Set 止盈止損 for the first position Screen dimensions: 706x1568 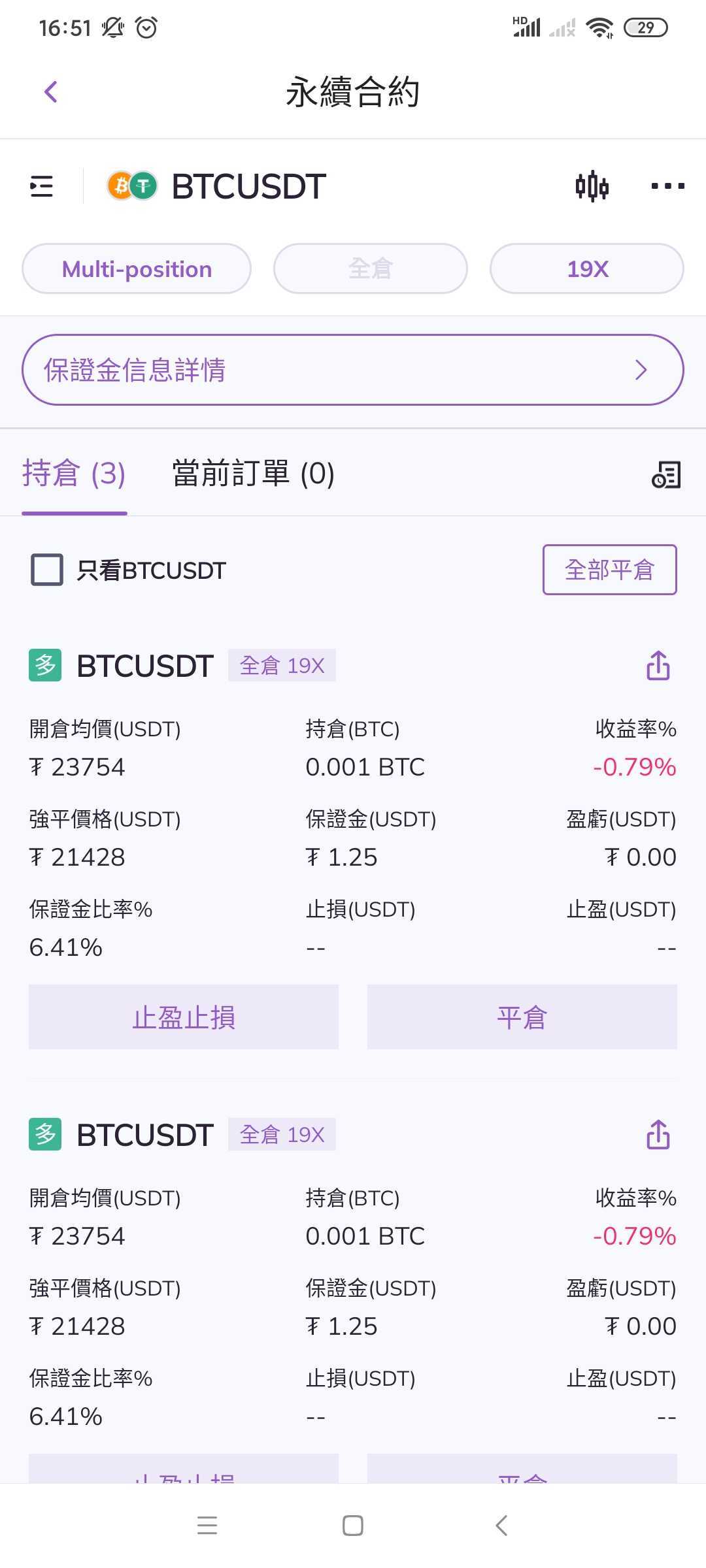(x=184, y=1017)
